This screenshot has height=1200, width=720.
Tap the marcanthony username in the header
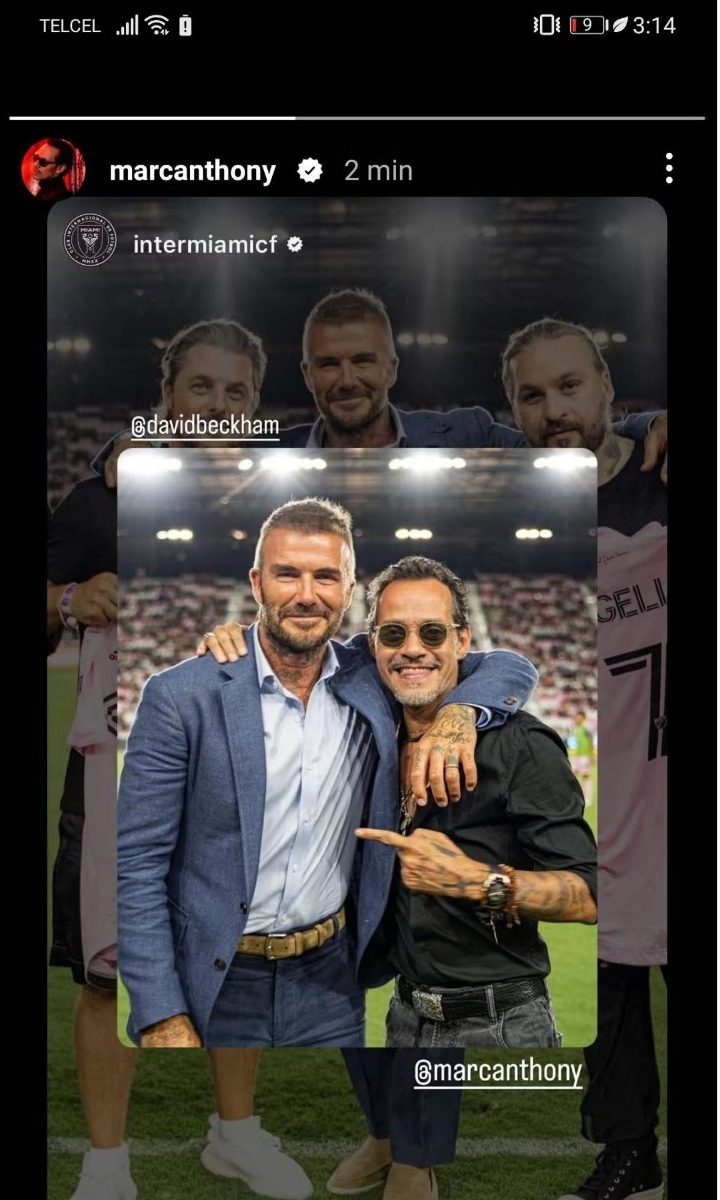192,171
